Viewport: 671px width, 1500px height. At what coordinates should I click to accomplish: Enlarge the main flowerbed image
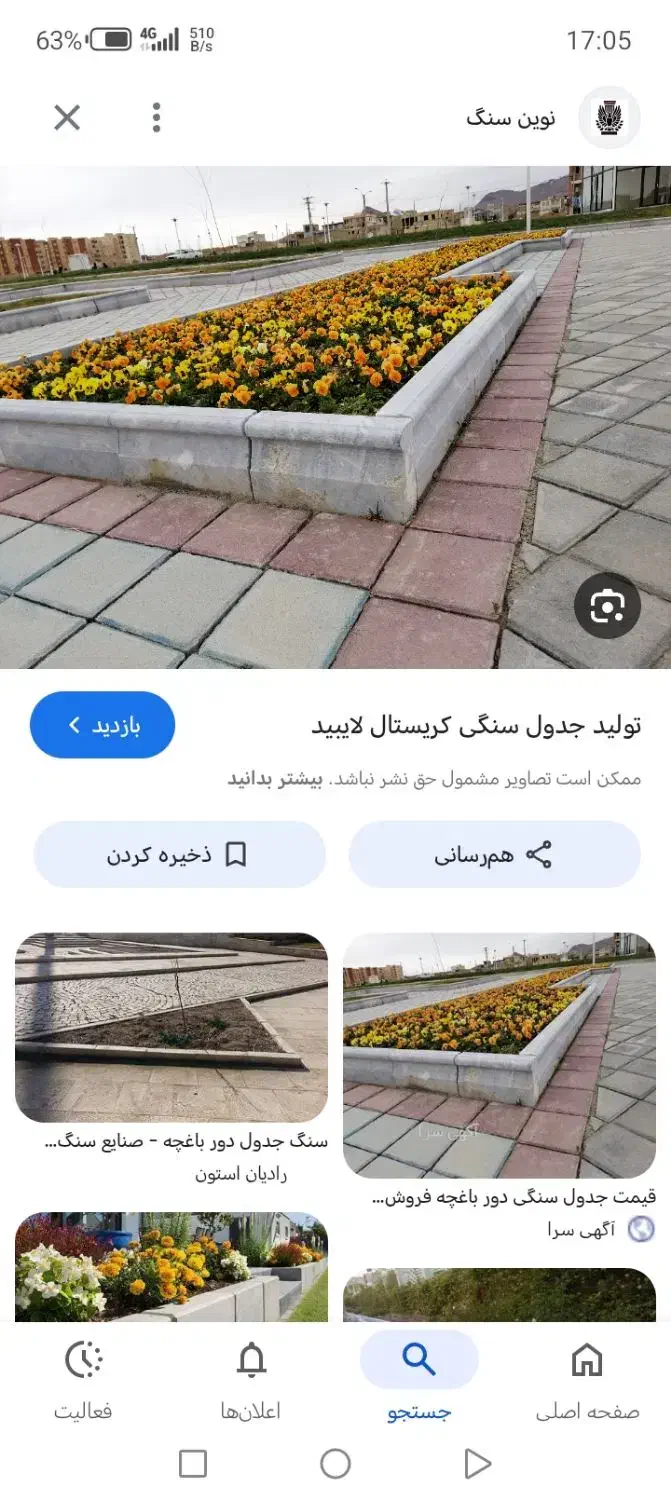pos(335,417)
